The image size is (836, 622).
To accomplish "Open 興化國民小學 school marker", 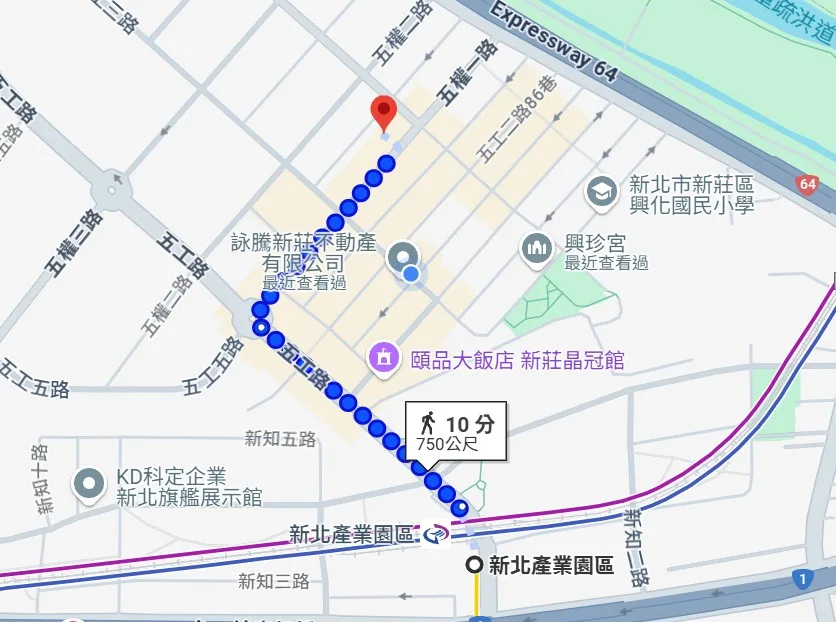I will 601,189.
